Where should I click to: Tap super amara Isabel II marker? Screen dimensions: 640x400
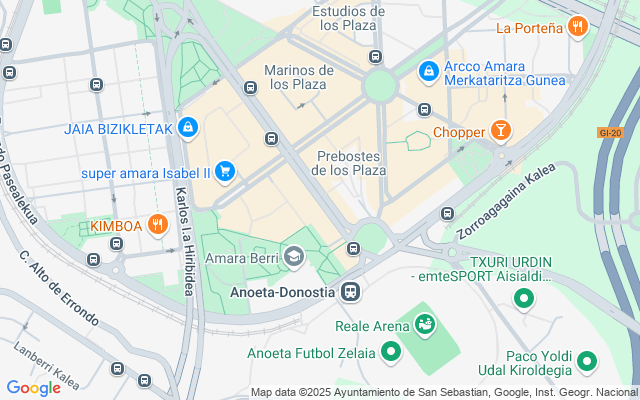225,172
